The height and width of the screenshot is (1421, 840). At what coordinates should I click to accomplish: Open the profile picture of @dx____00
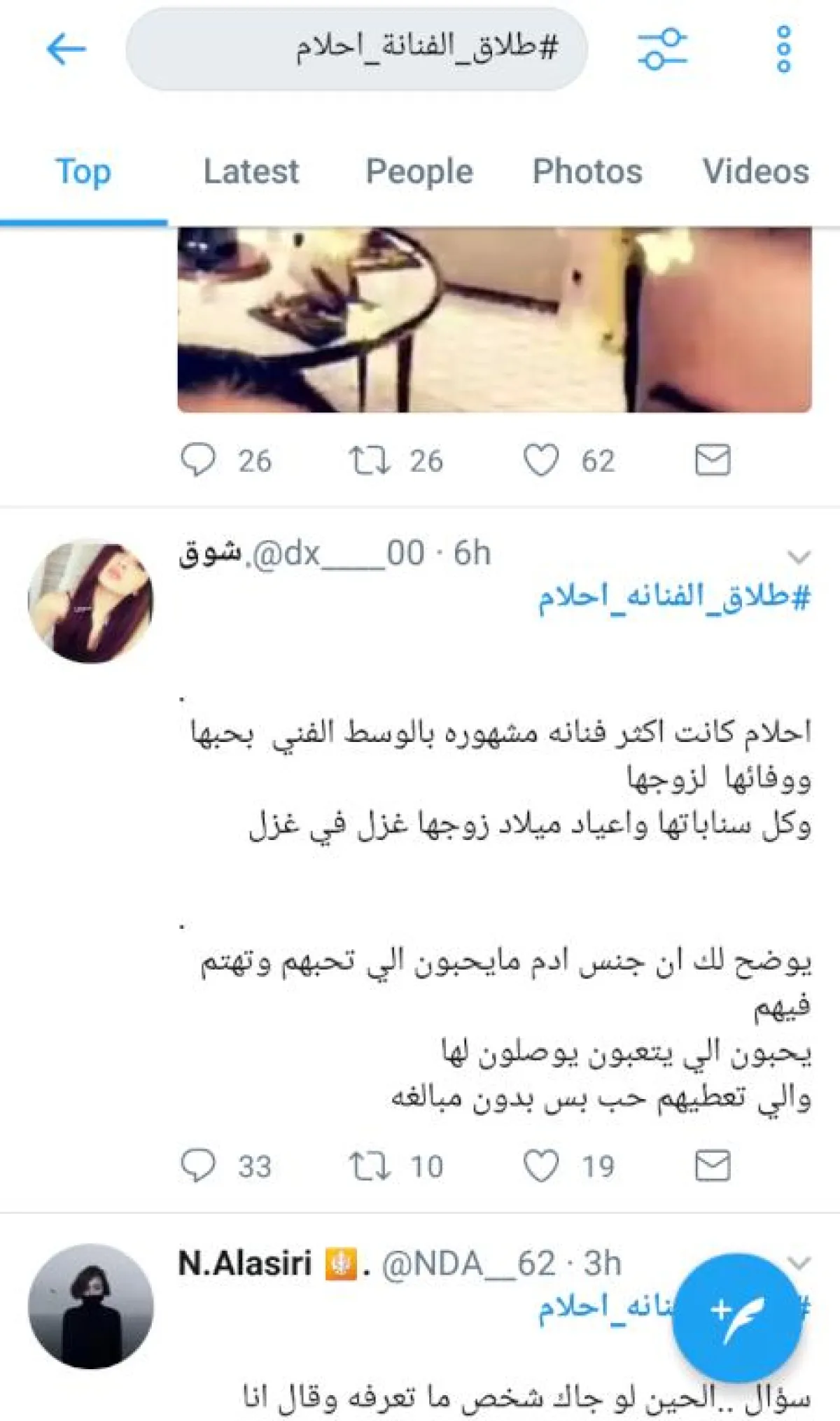coord(90,601)
